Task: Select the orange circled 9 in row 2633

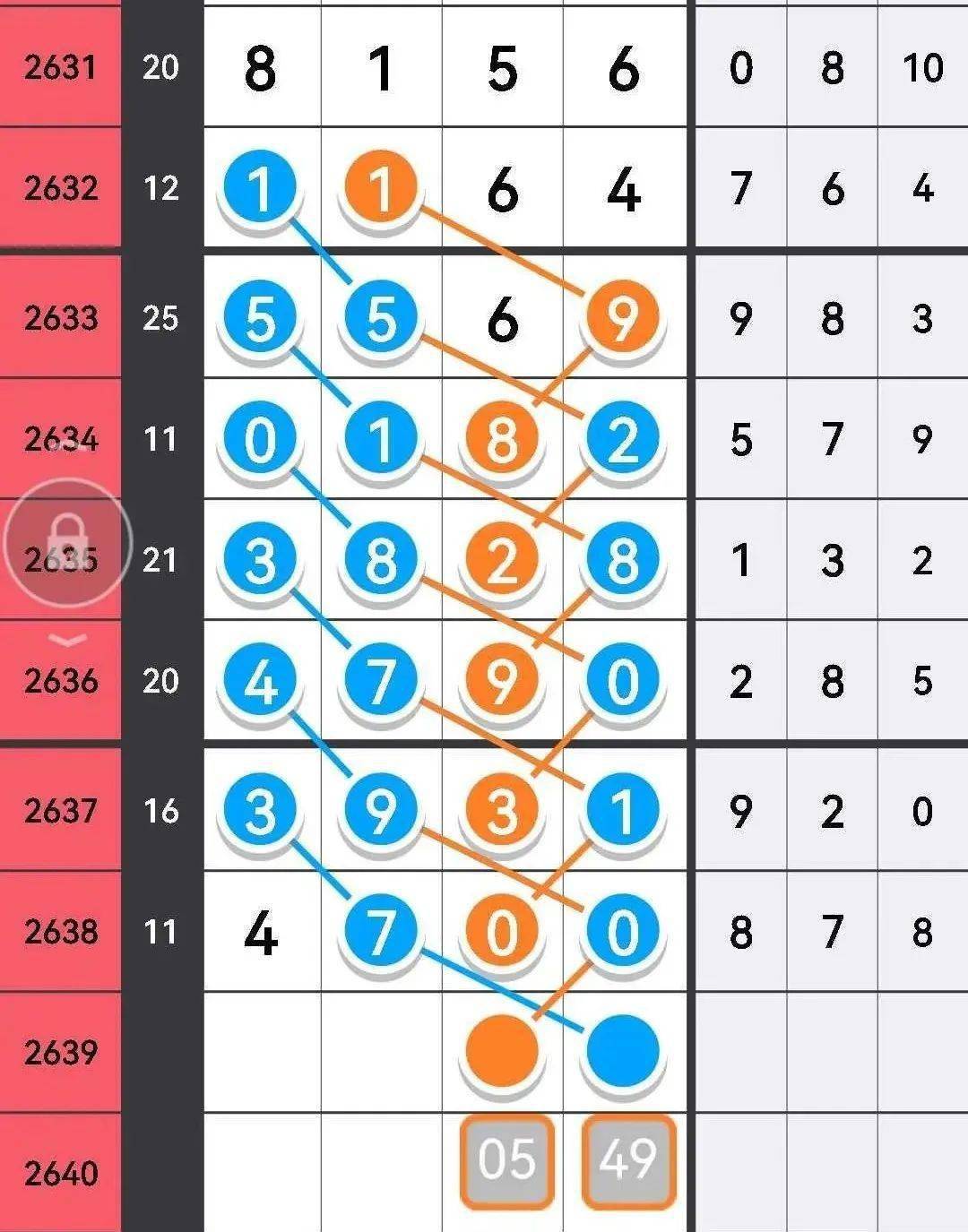Action: (625, 317)
